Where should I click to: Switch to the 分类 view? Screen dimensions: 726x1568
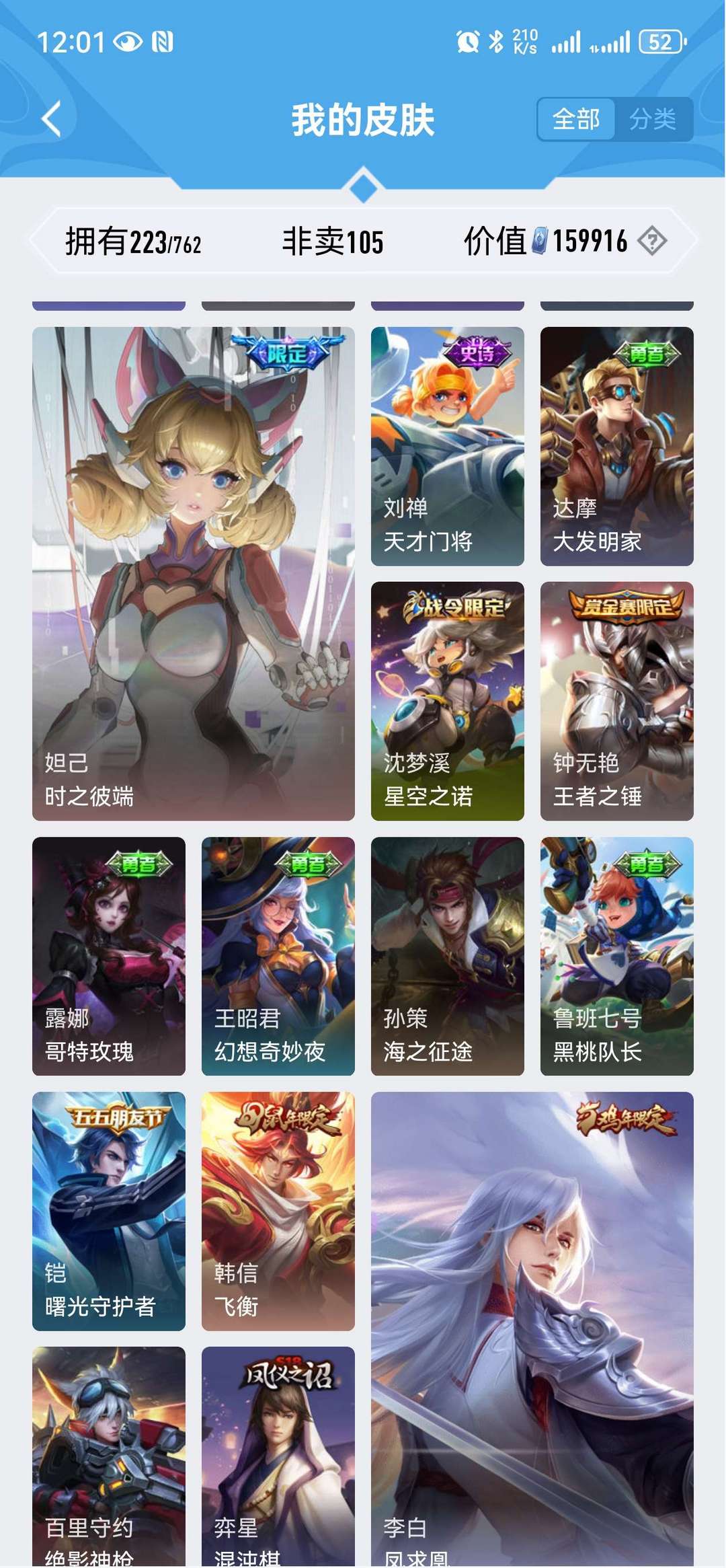click(x=653, y=119)
